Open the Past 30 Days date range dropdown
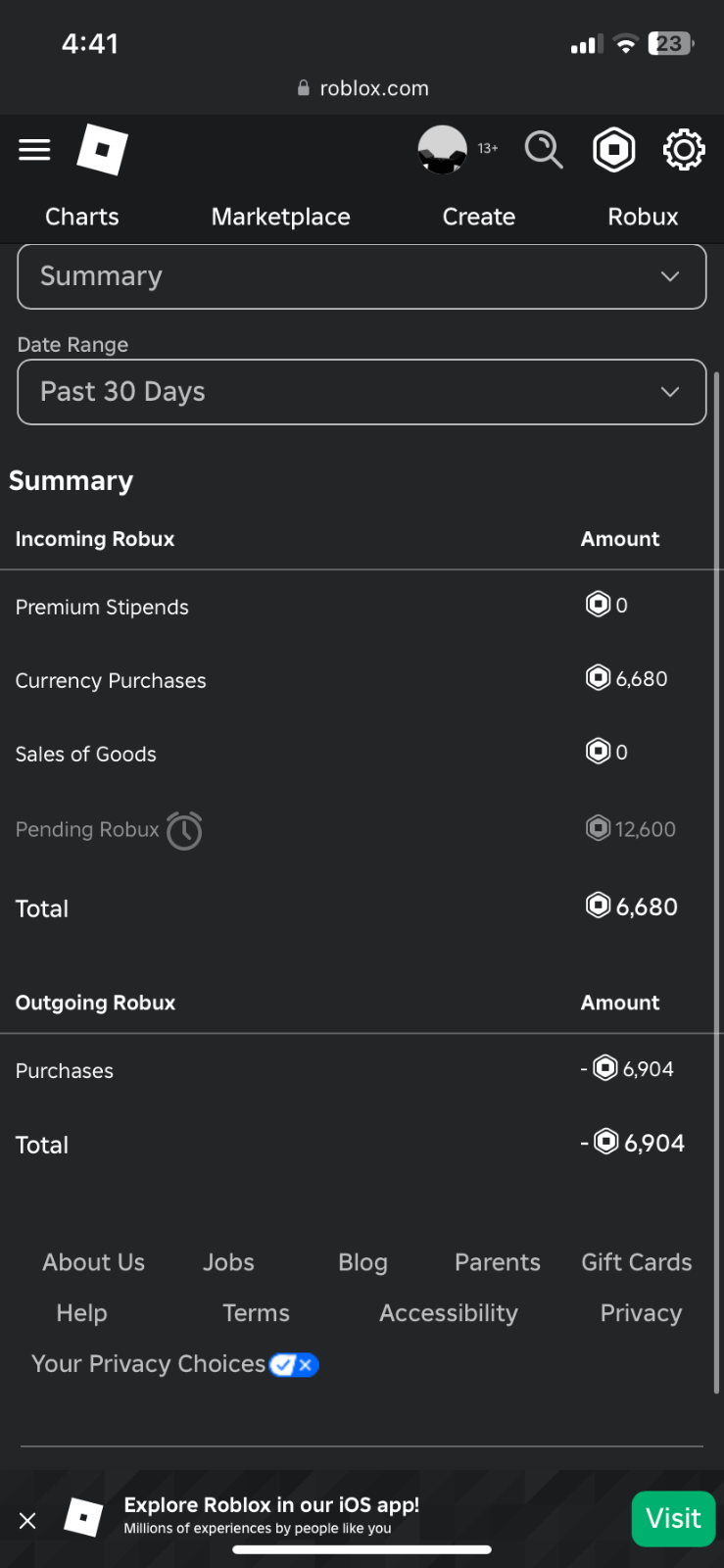The image size is (724, 1568). 362,392
